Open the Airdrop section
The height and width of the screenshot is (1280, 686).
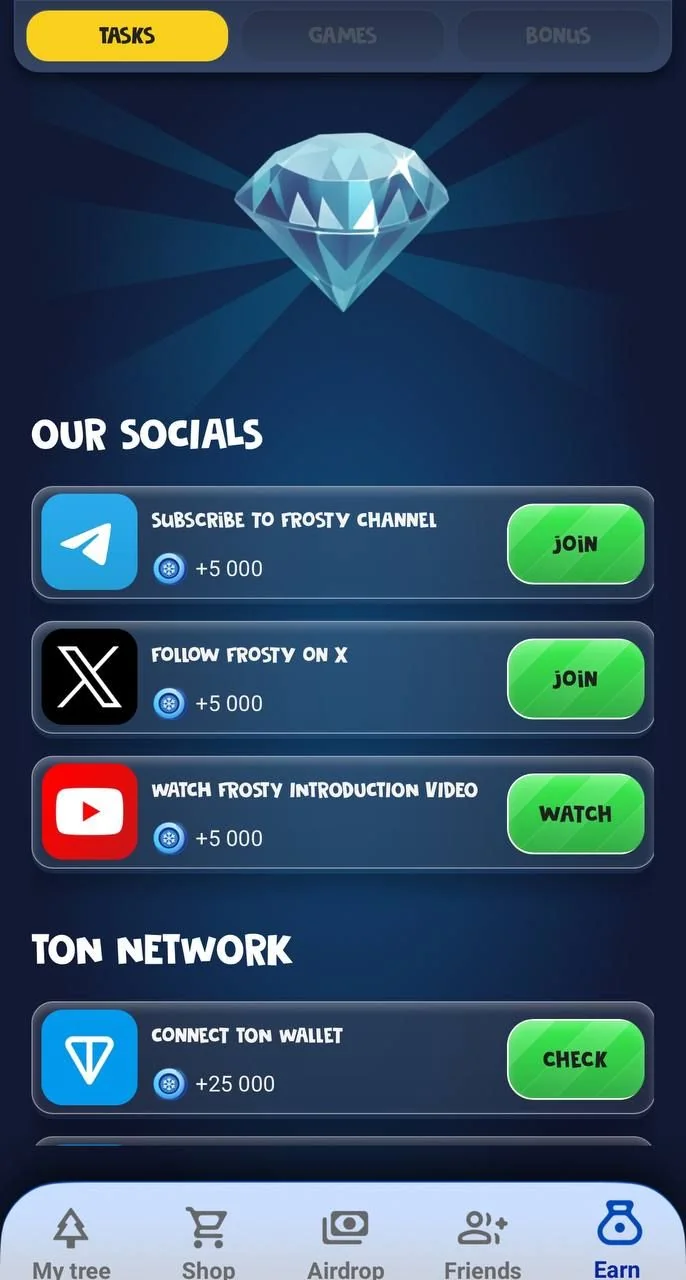tap(345, 1242)
